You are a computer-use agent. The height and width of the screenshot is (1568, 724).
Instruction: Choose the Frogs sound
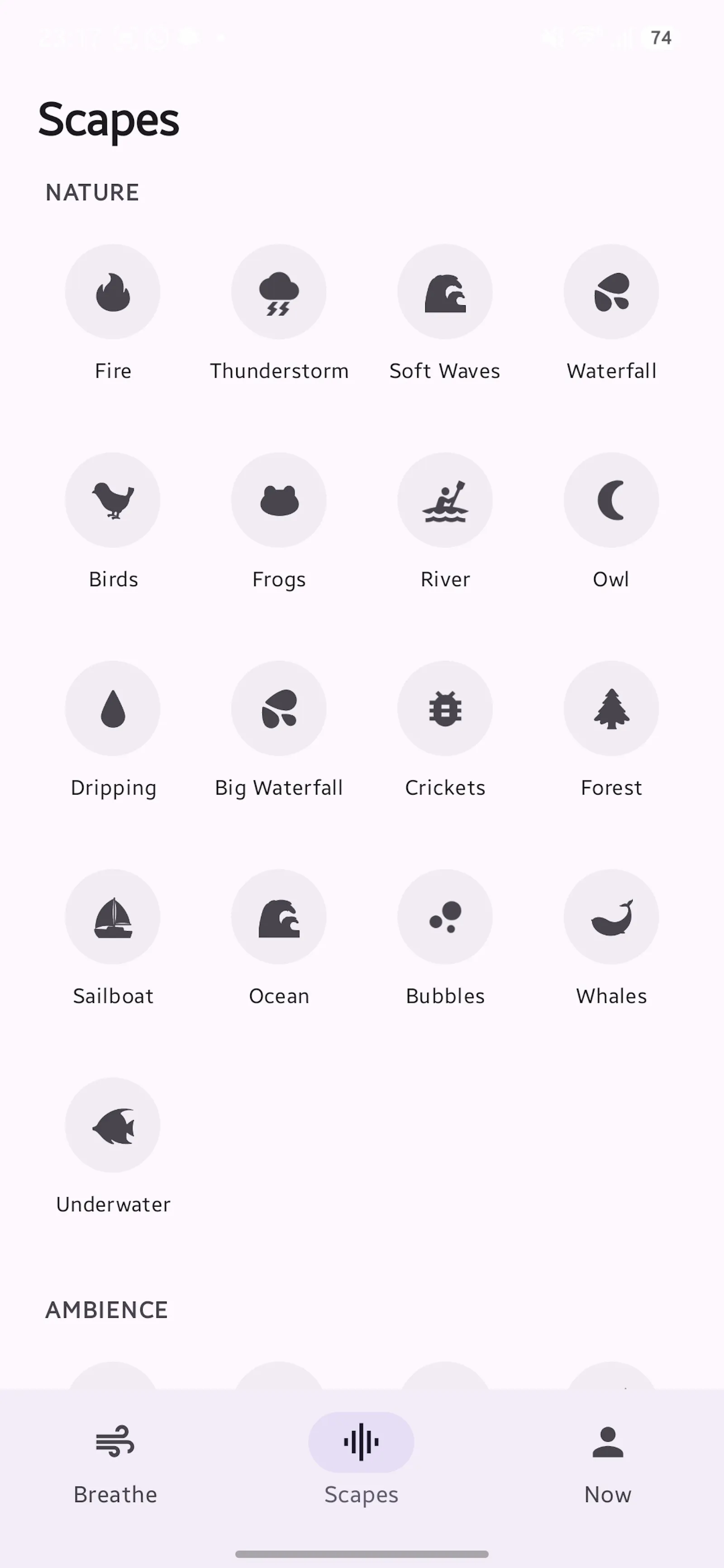279,500
